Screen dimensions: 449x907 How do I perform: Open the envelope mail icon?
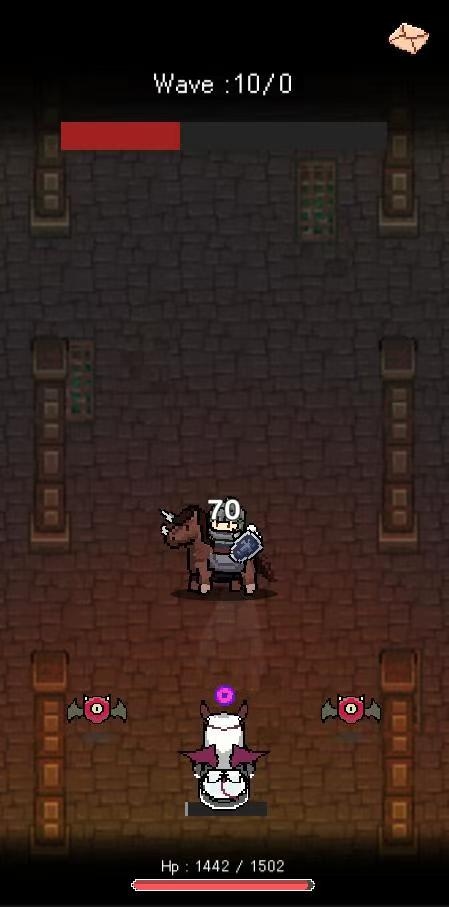(x=408, y=39)
